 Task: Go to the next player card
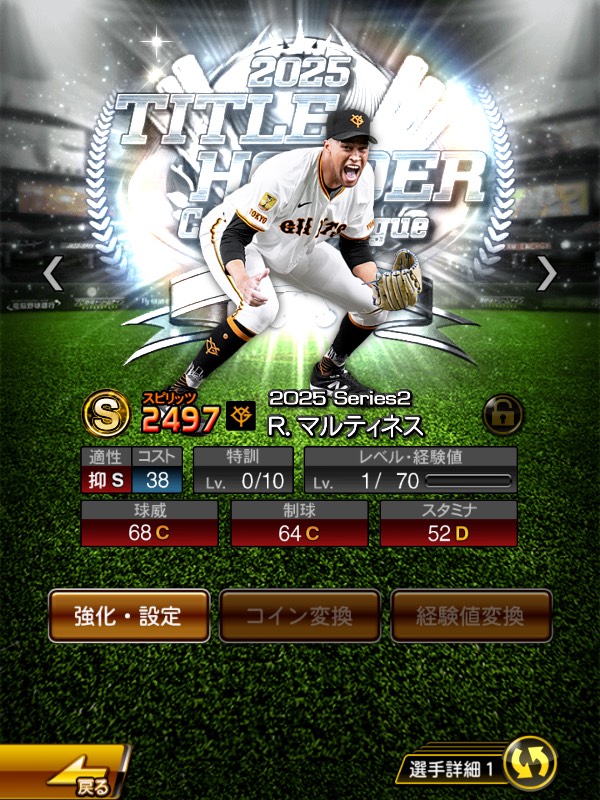(x=547, y=273)
